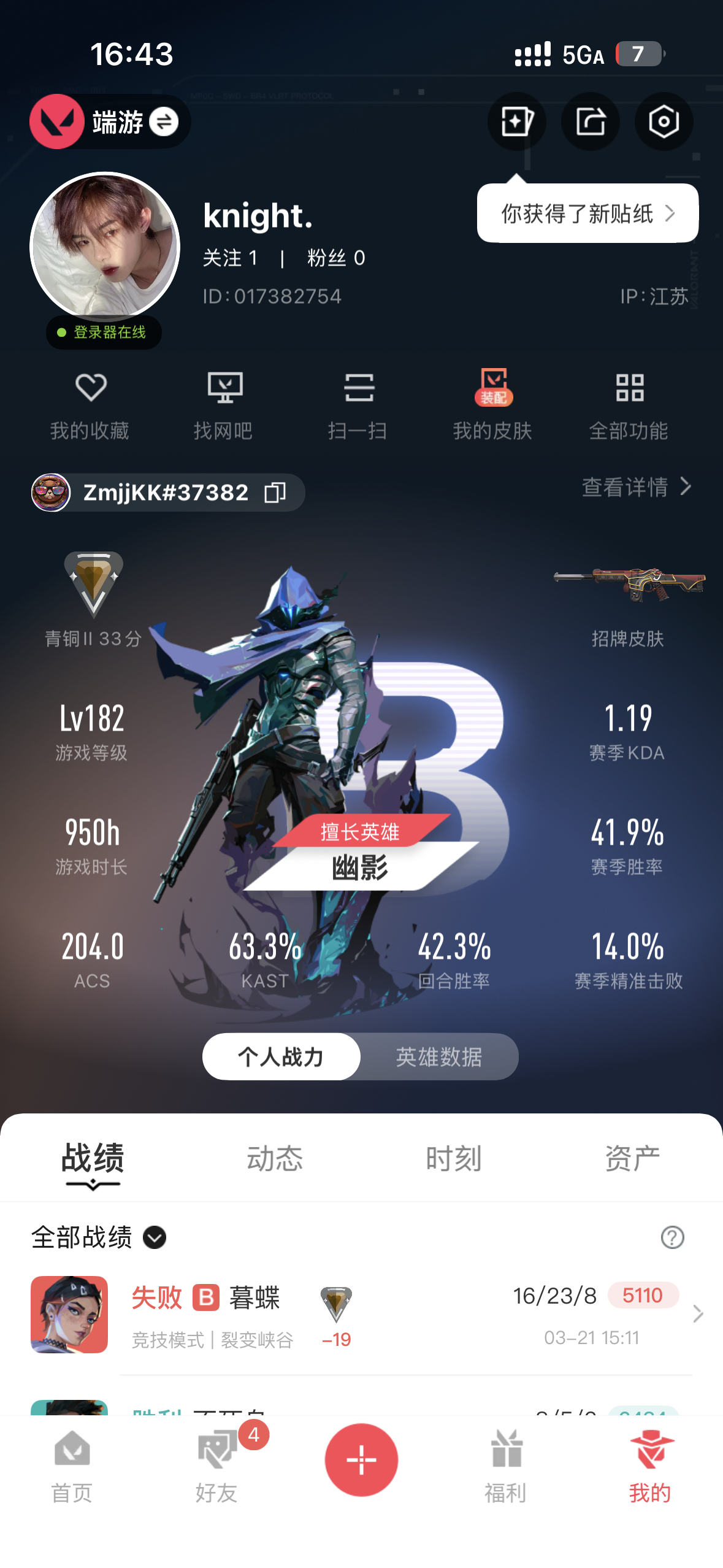Open the settings hexagon icon
Image resolution: width=723 pixels, height=1568 pixels.
pos(664,121)
